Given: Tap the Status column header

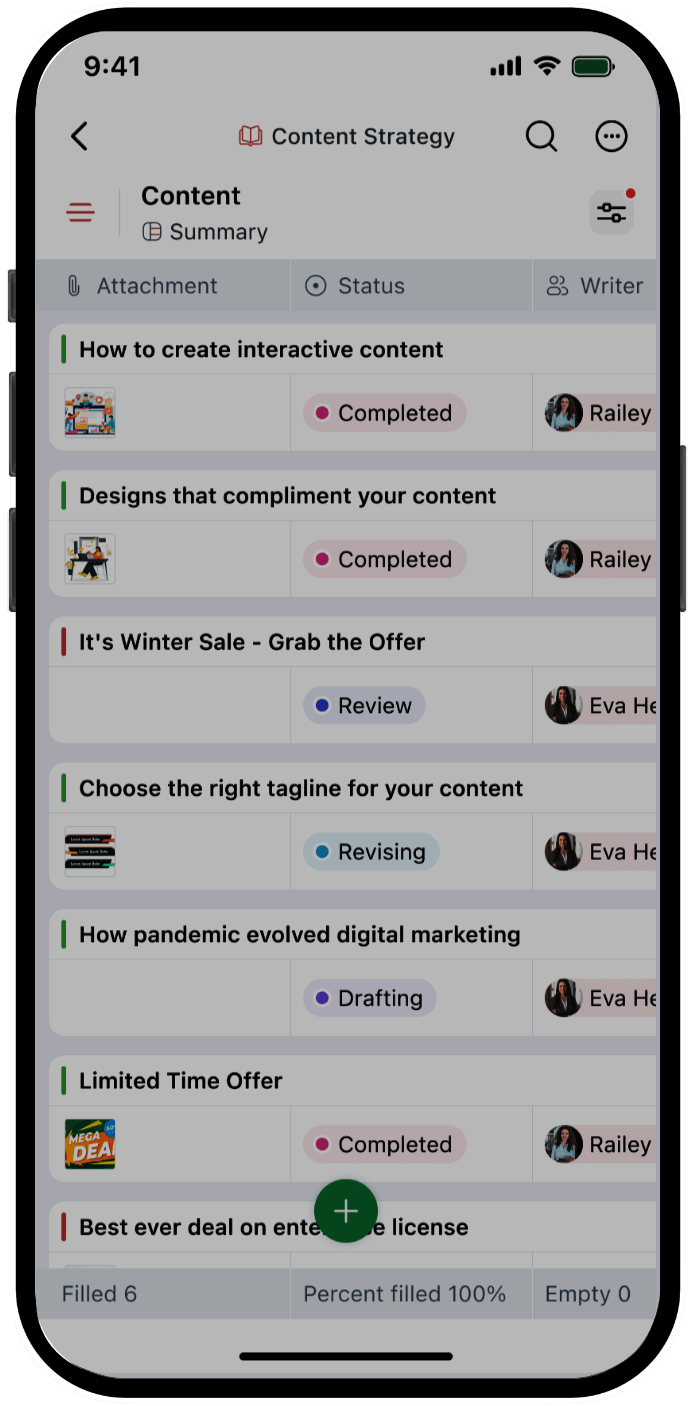Looking at the screenshot, I should (x=370, y=286).
